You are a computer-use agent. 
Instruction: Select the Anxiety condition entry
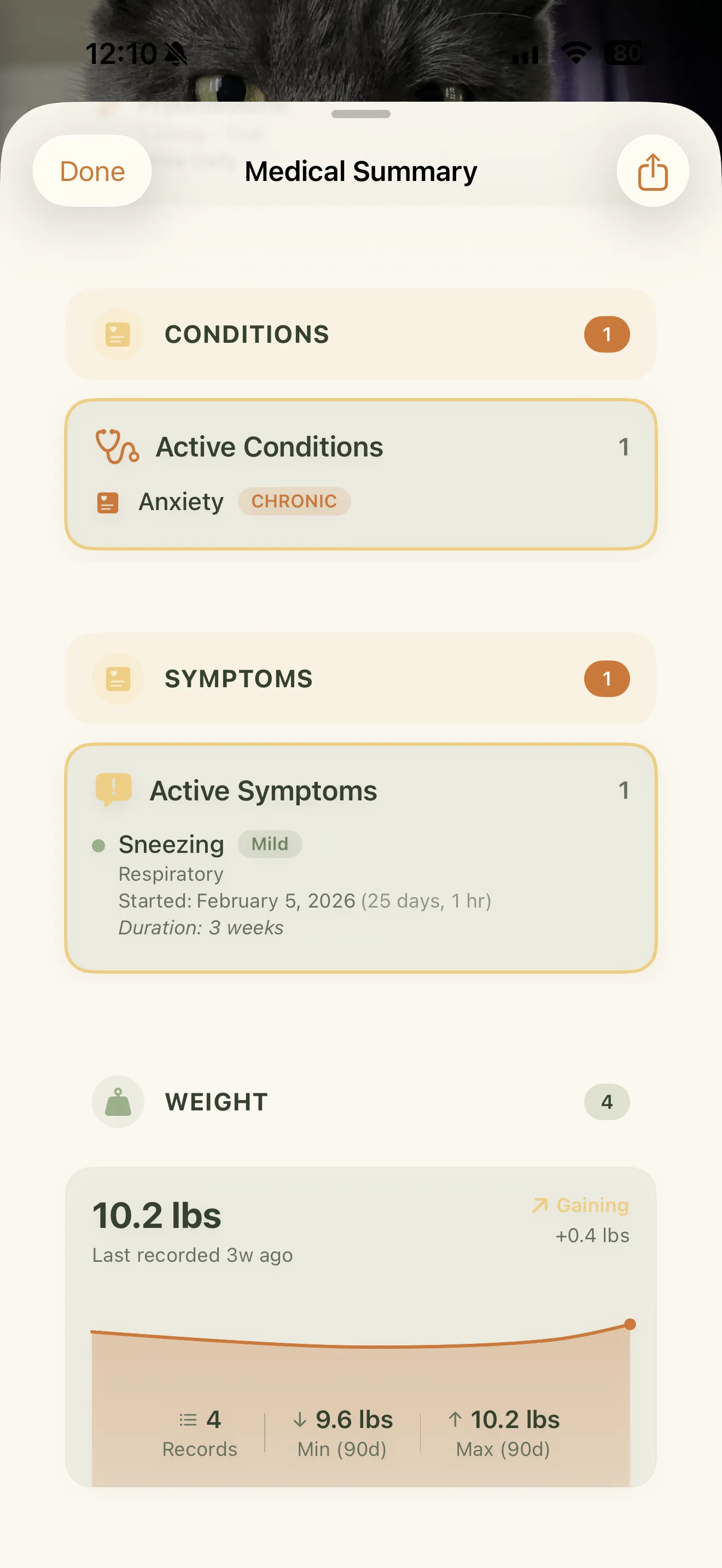[182, 501]
